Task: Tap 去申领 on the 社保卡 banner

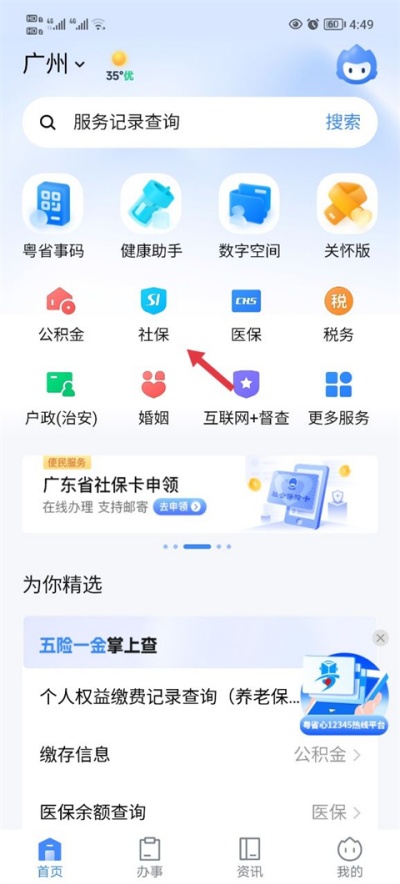Action: tap(180, 507)
